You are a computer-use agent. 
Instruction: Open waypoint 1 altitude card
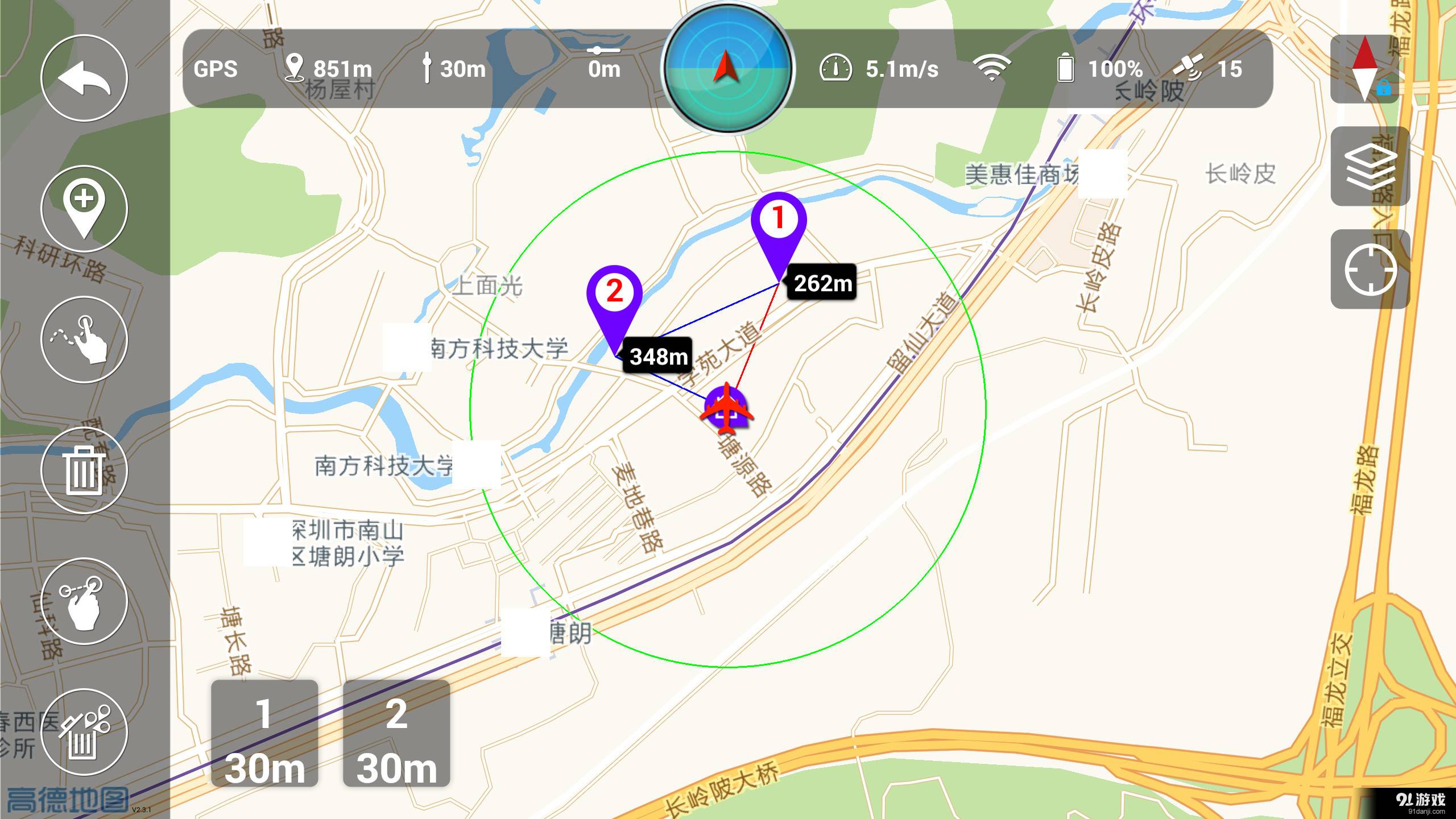tap(264, 734)
